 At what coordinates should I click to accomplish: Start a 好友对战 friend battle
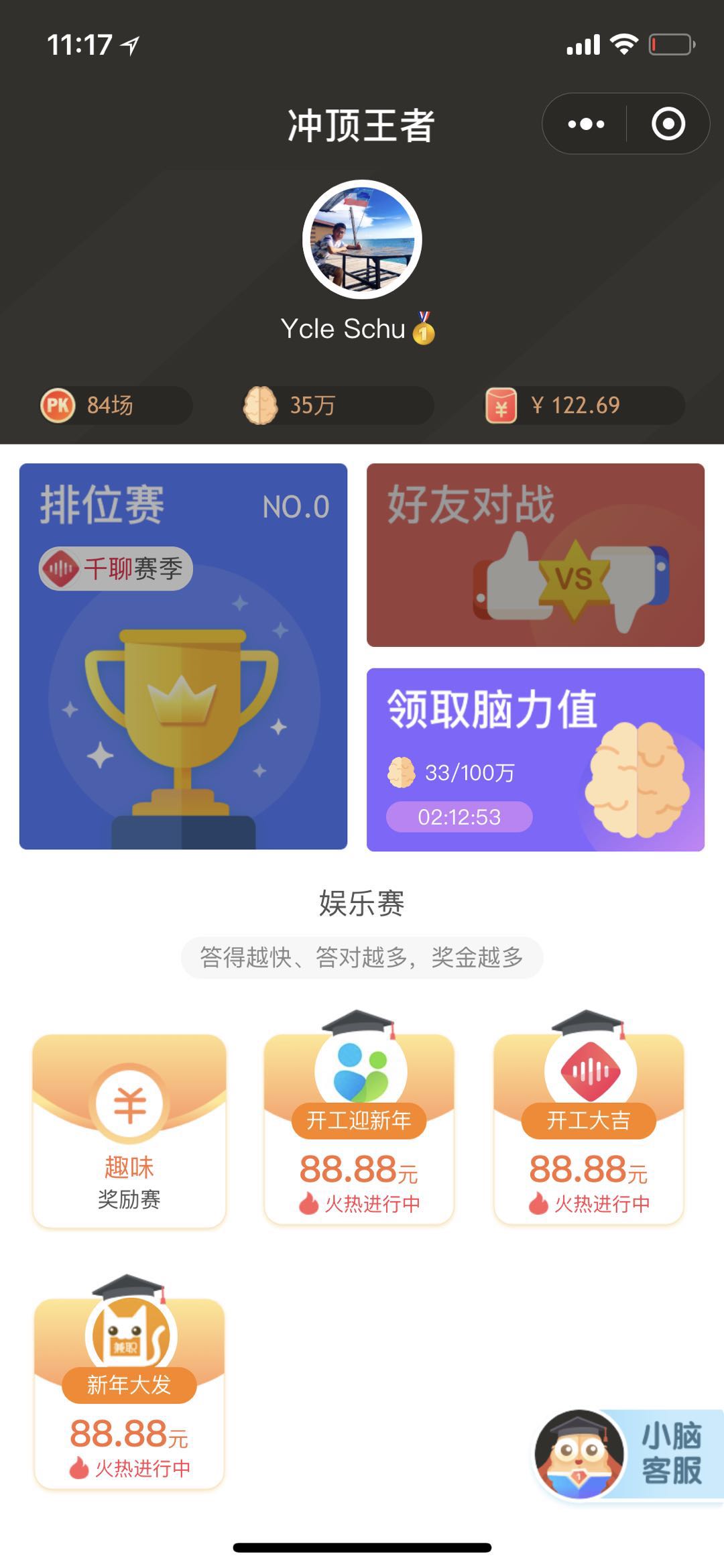536,555
